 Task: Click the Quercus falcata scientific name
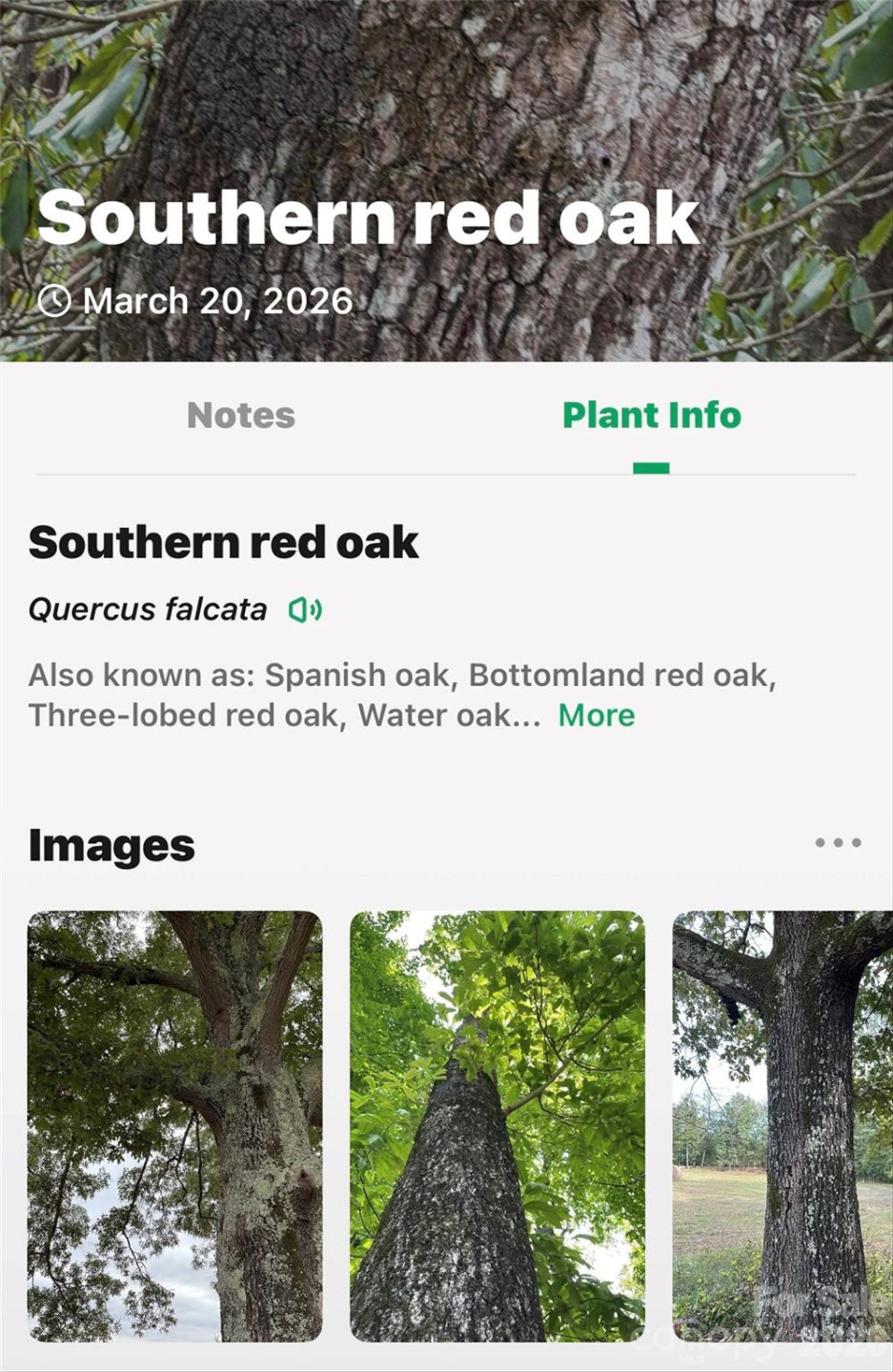pyautogui.click(x=147, y=609)
